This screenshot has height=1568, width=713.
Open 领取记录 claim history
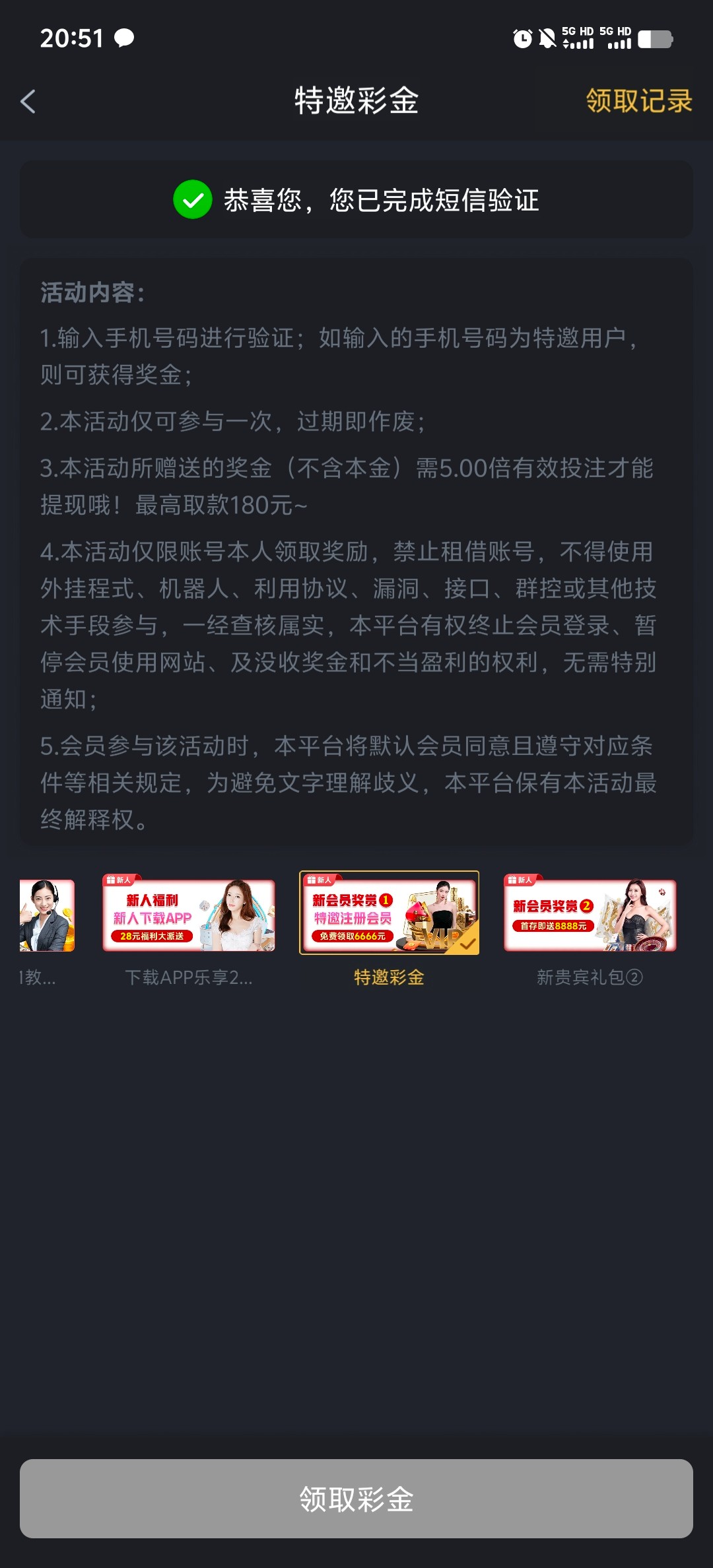click(638, 101)
